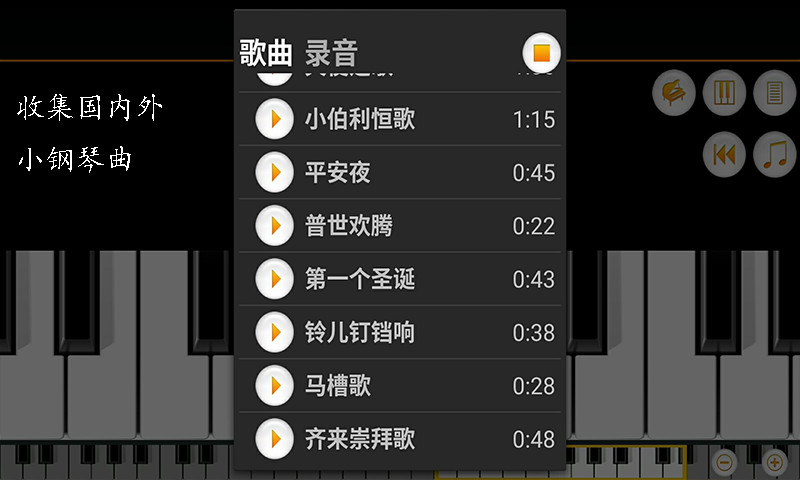Open the music note songs icon
Viewport: 800px width, 480px height.
point(775,154)
